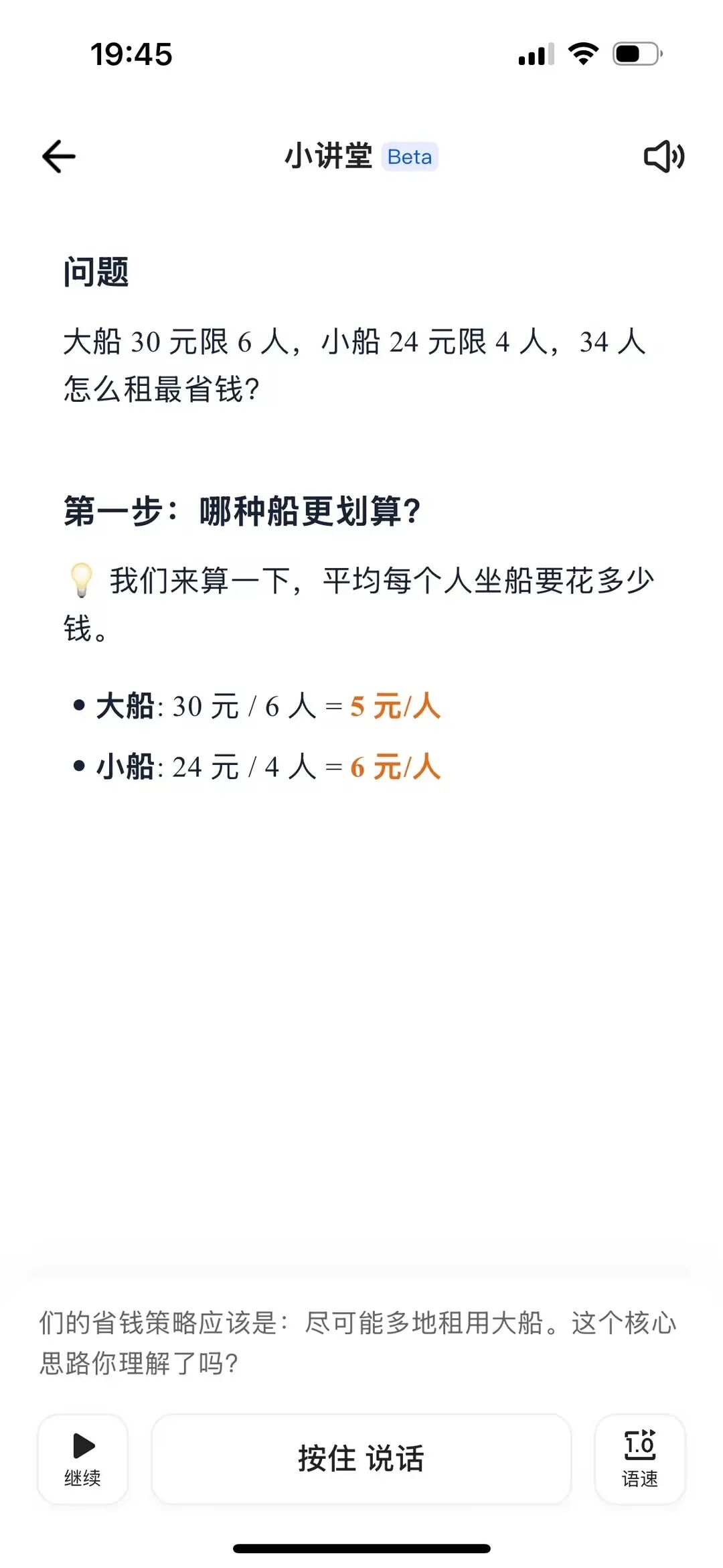Go back using the arrow icon
Image resolution: width=723 pixels, height=1568 pixels.
coord(59,157)
